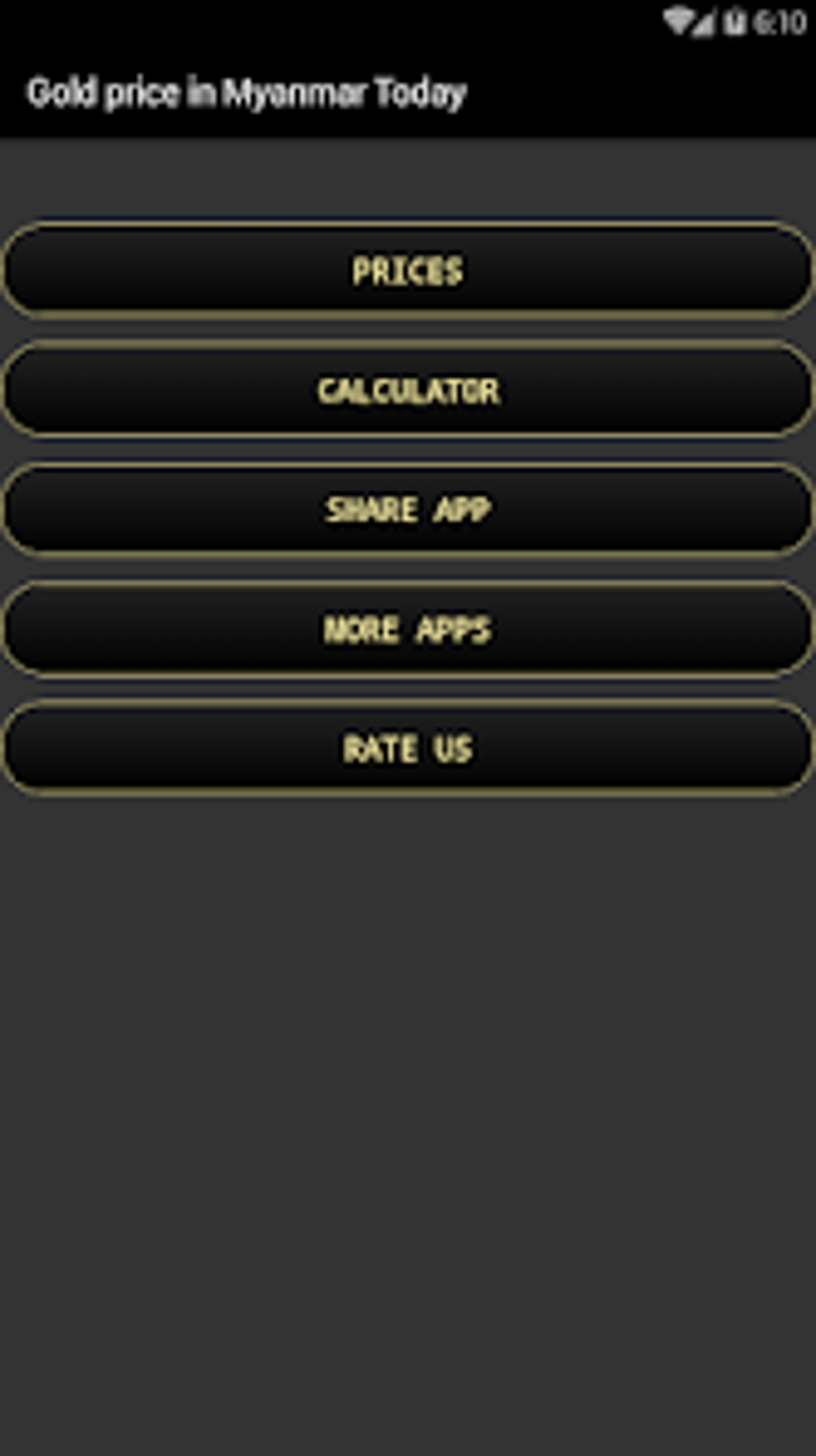The width and height of the screenshot is (816, 1456).
Task: Tap the bottom-most button on screen
Action: [x=407, y=748]
